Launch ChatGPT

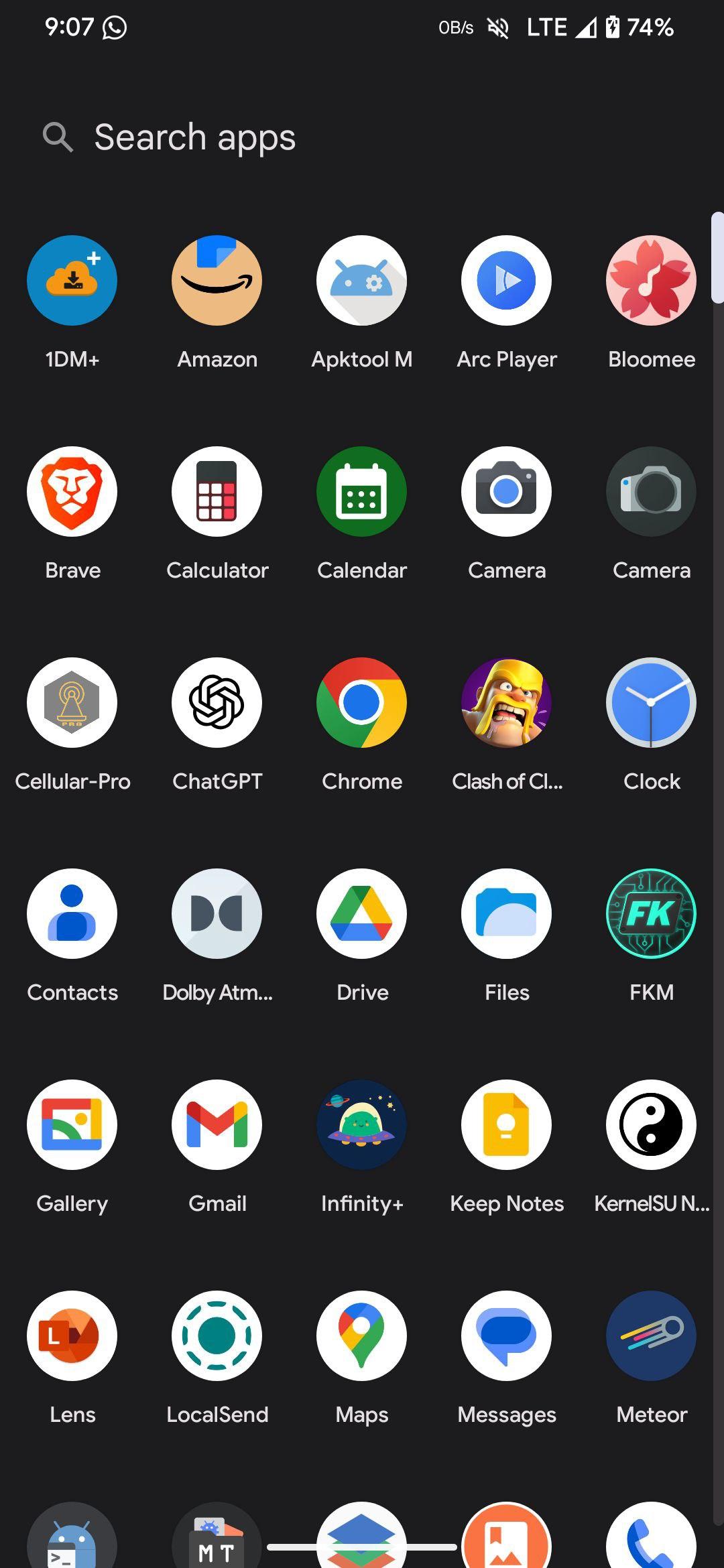(x=217, y=703)
